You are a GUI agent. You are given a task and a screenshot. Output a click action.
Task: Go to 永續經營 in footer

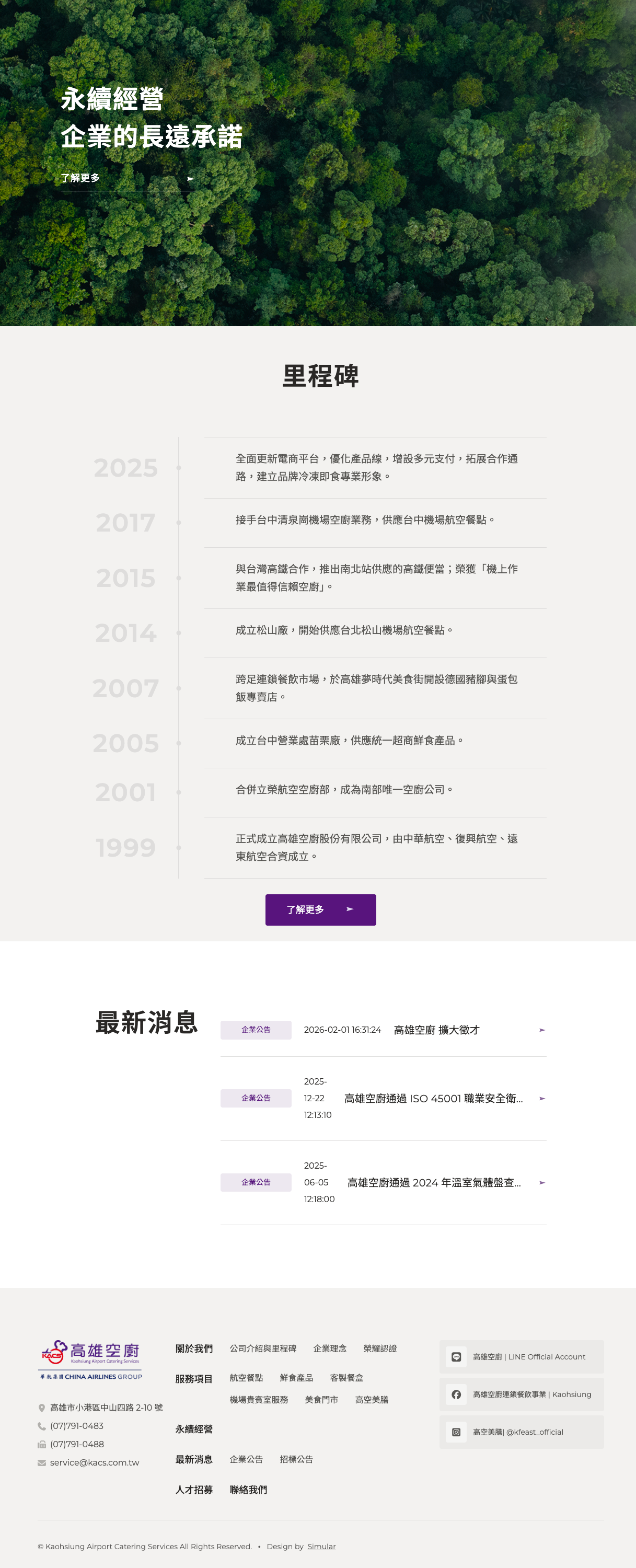tap(193, 1428)
